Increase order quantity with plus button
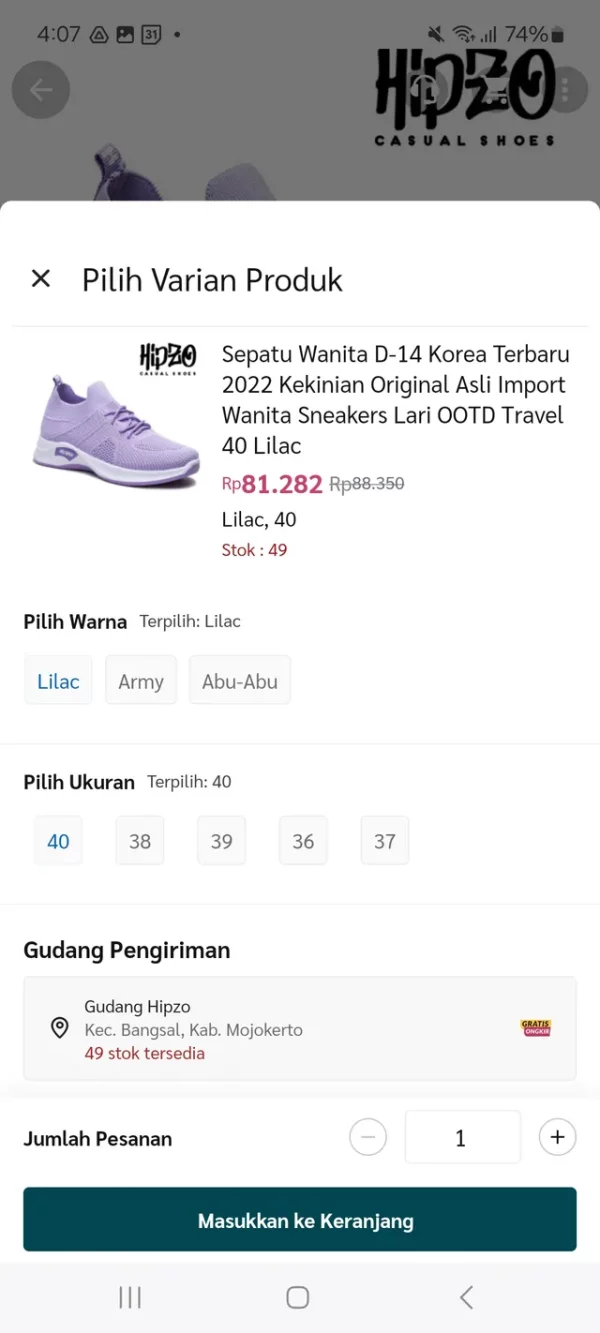 click(558, 1137)
